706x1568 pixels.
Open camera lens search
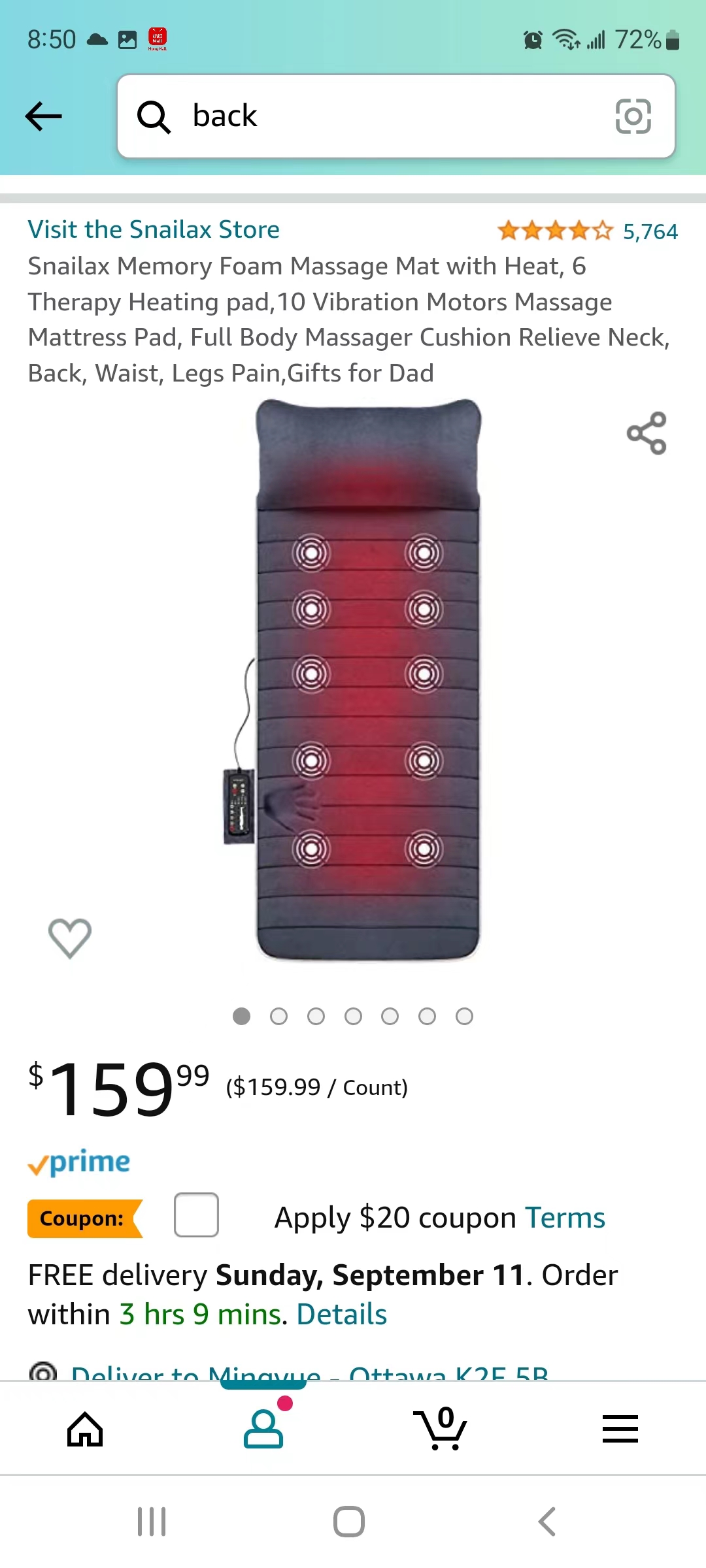pos(633,116)
